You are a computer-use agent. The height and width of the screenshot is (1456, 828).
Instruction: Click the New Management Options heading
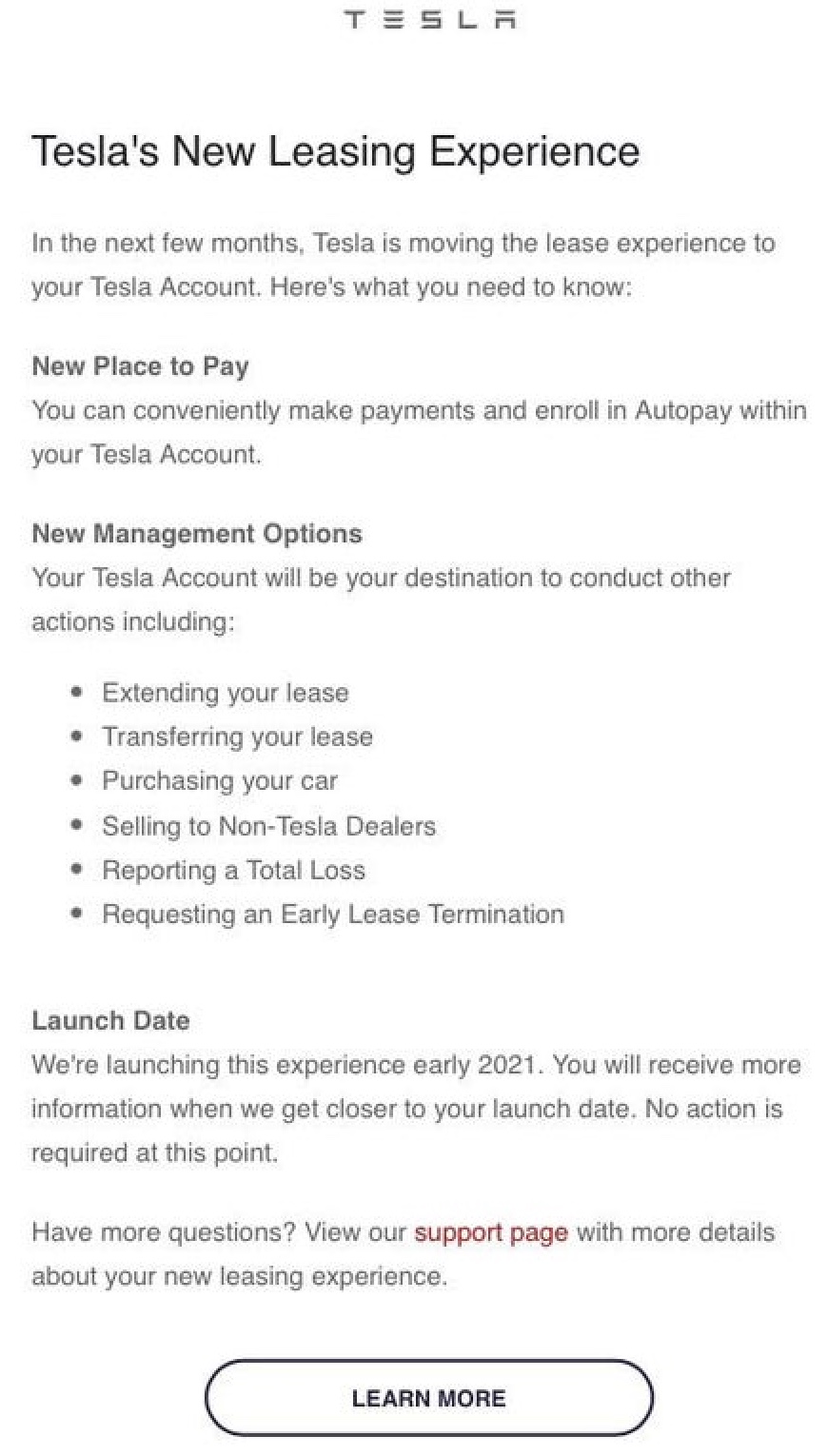pyautogui.click(x=196, y=533)
